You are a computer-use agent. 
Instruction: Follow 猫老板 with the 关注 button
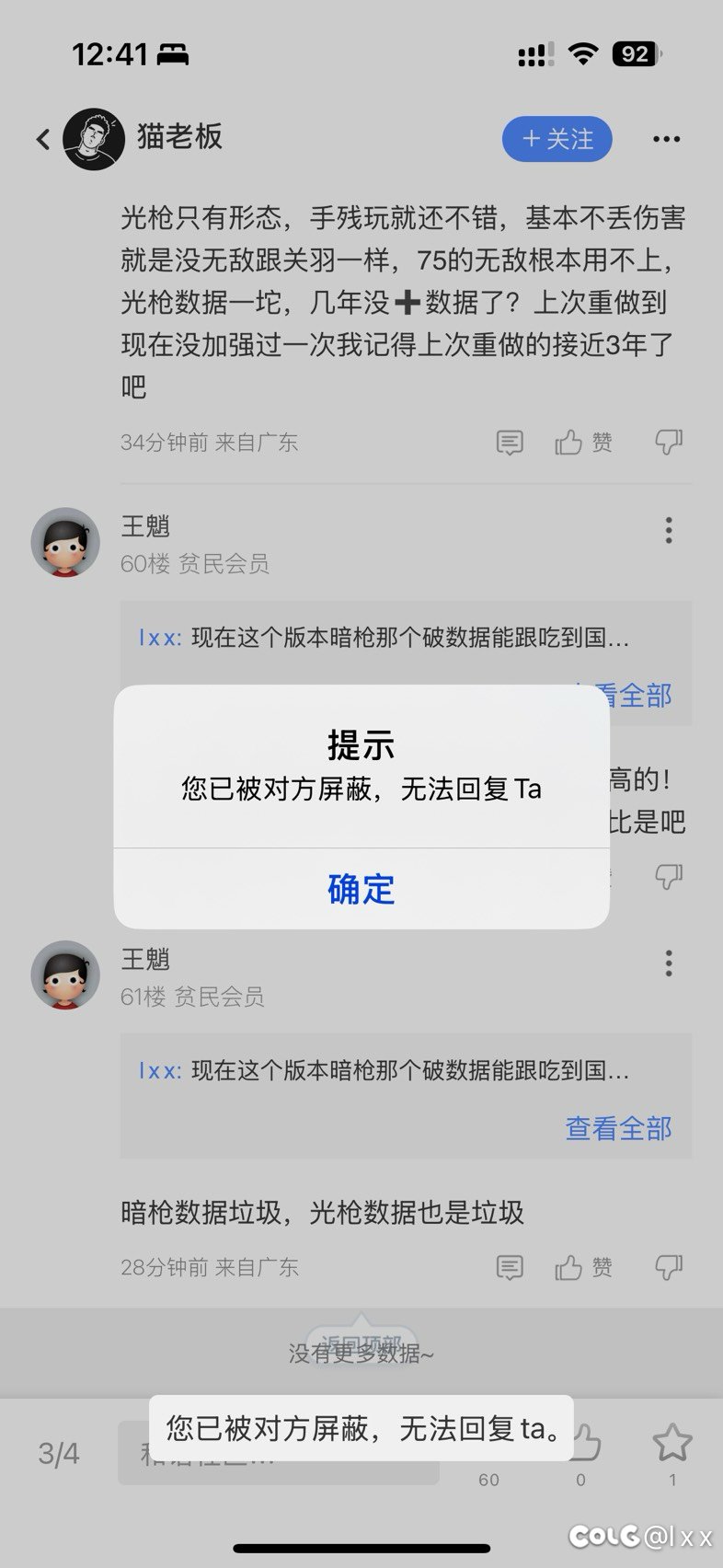tap(557, 139)
